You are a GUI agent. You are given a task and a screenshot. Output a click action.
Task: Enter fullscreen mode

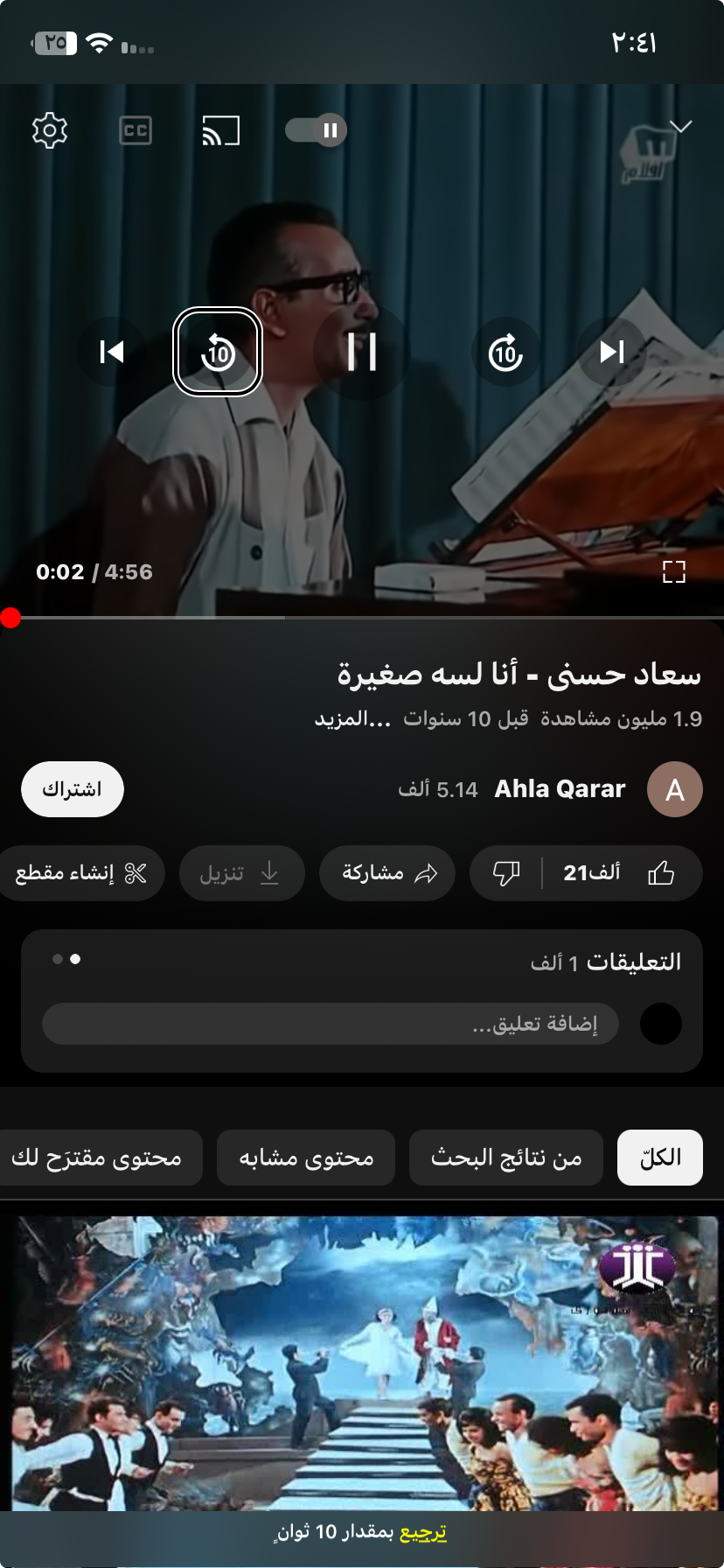[x=673, y=572]
